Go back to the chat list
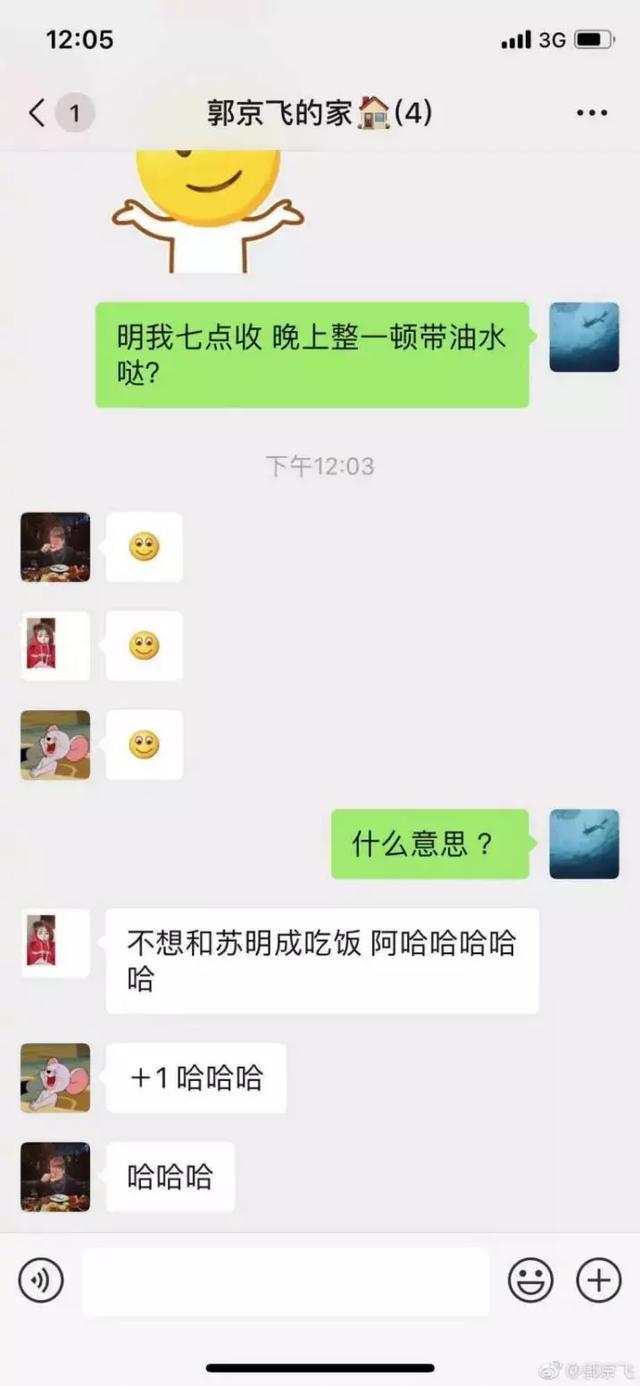This screenshot has width=640, height=1386. click(38, 113)
